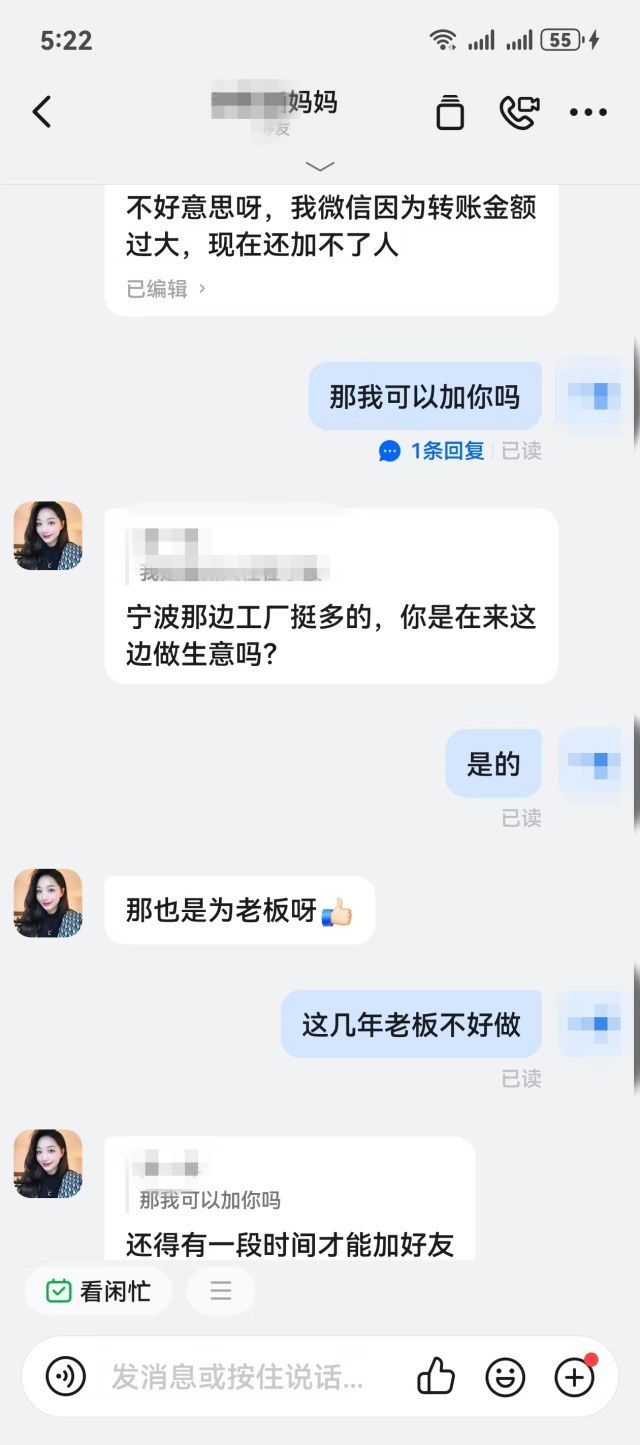The image size is (640, 1445).
Task: Open the plus attachments menu
Action: coord(575,1377)
